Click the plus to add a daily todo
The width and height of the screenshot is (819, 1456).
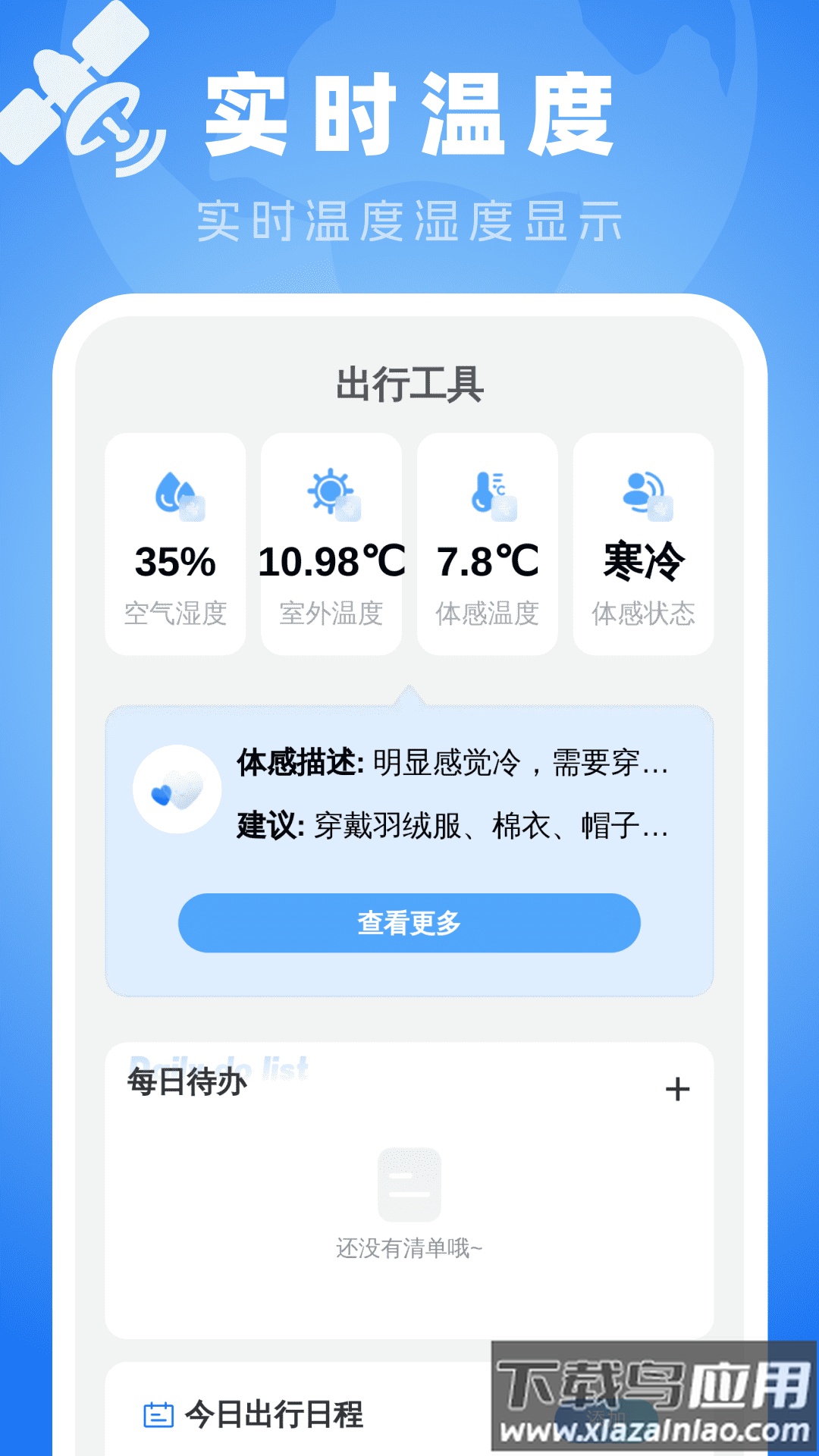pos(677,1088)
